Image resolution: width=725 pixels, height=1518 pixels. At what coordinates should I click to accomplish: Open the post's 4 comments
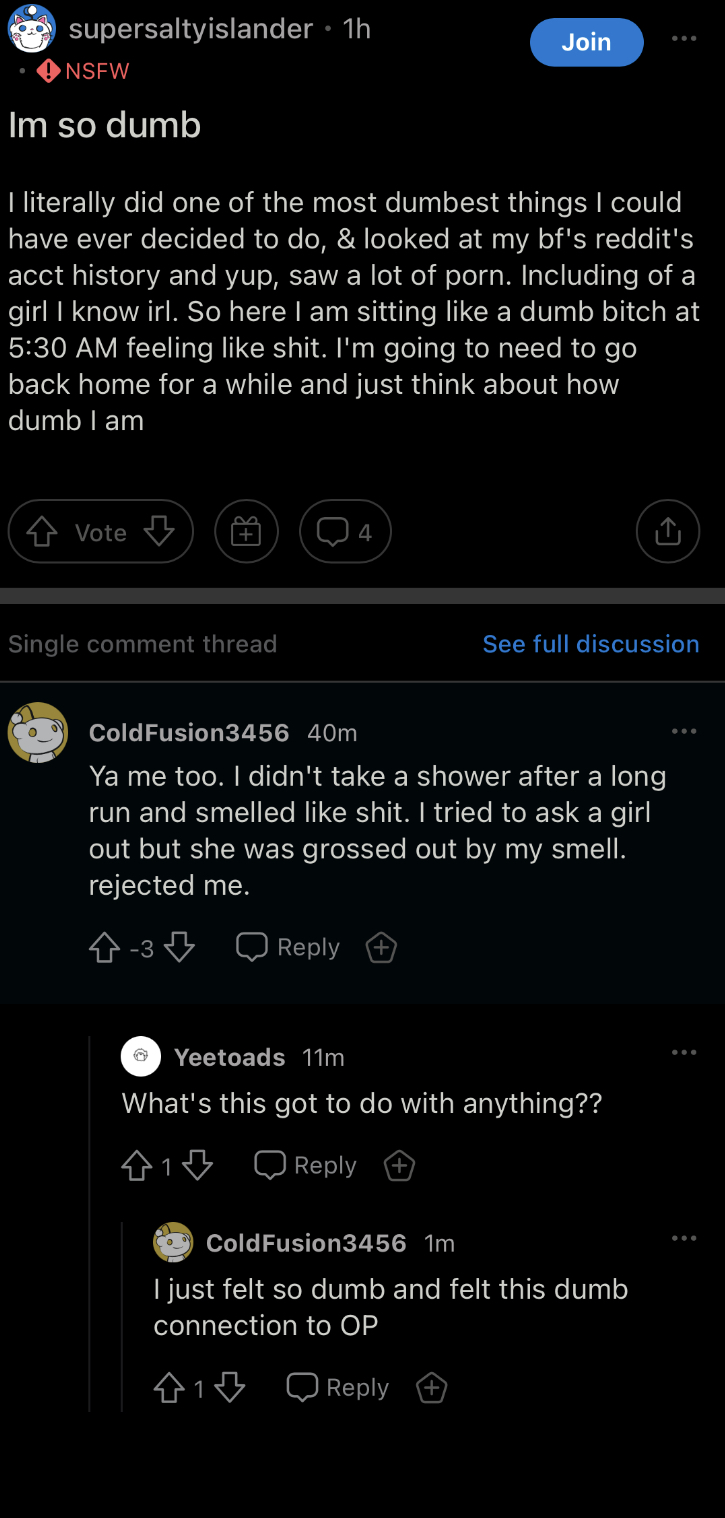tap(345, 532)
